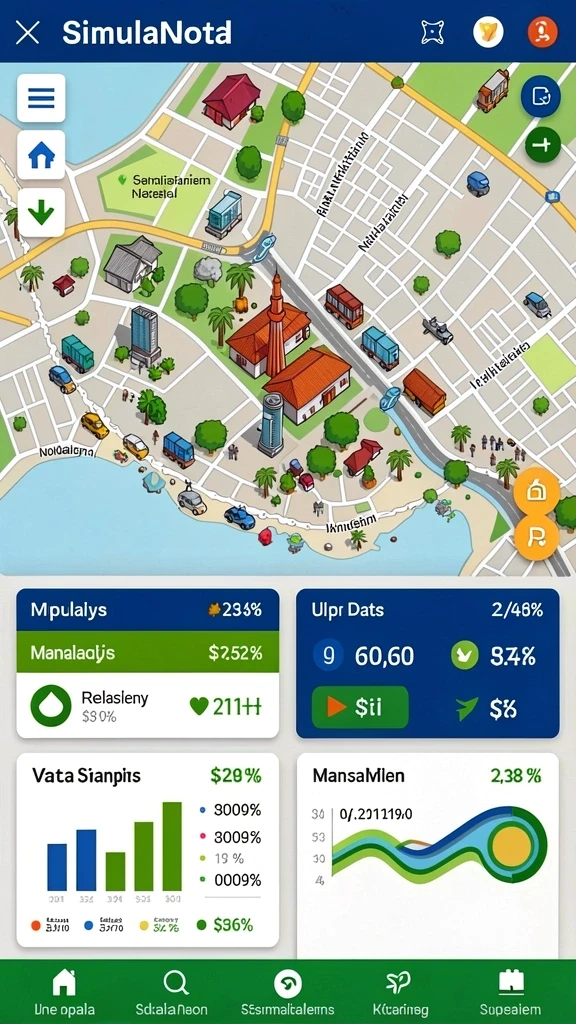576x1024 pixels.
Task: Switch to the Une opala tab
Action: [x=63, y=991]
